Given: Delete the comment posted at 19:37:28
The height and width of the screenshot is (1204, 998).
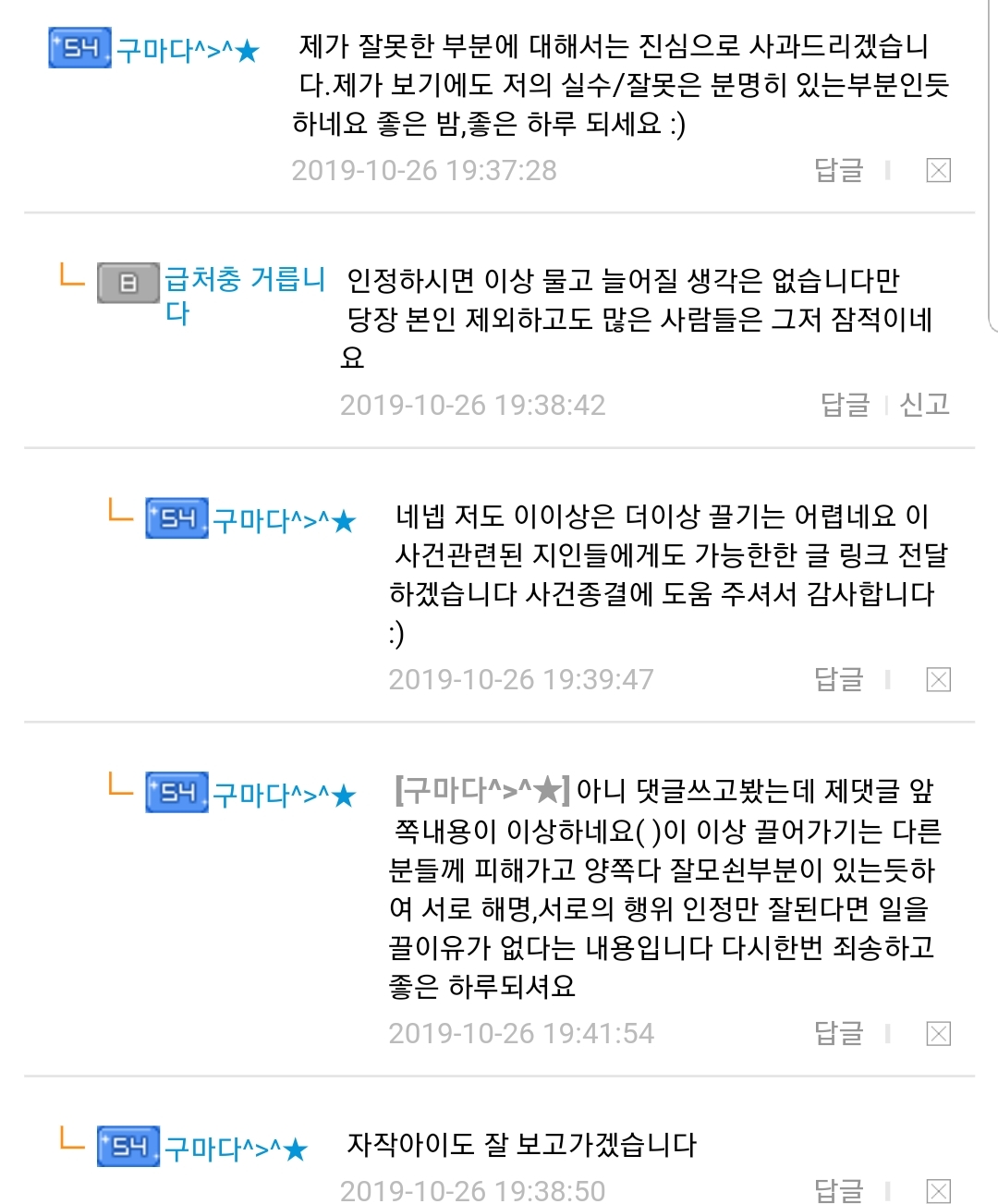Looking at the screenshot, I should pos(938,170).
